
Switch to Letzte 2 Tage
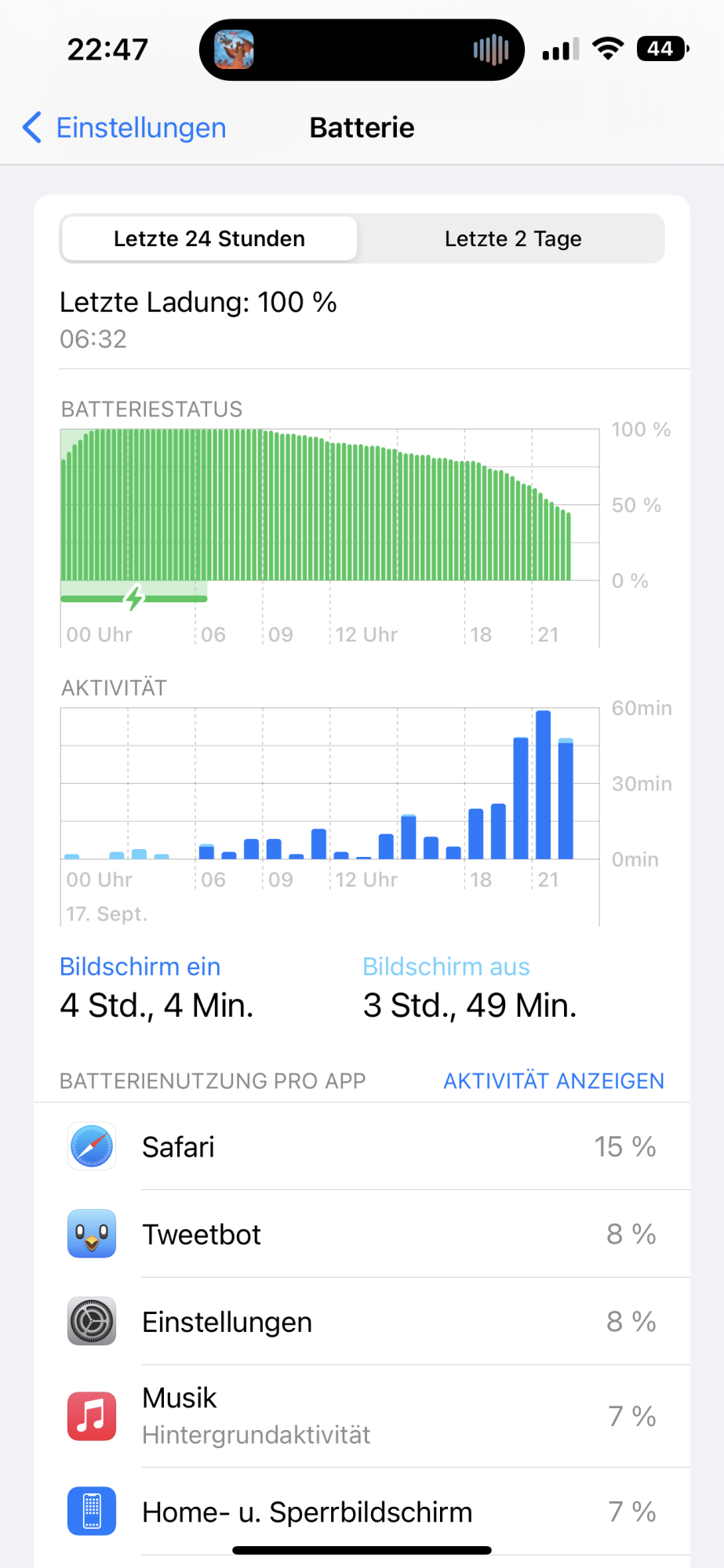click(x=513, y=238)
